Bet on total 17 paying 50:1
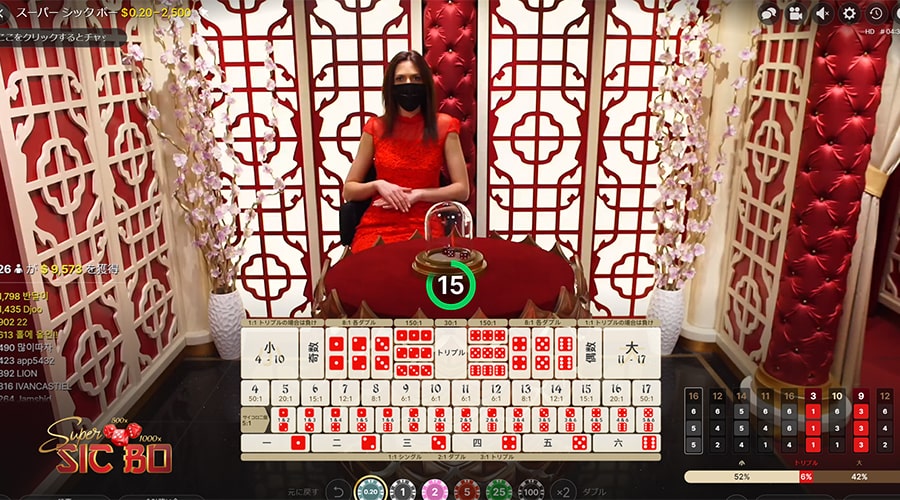The width and height of the screenshot is (900, 500). (x=646, y=392)
